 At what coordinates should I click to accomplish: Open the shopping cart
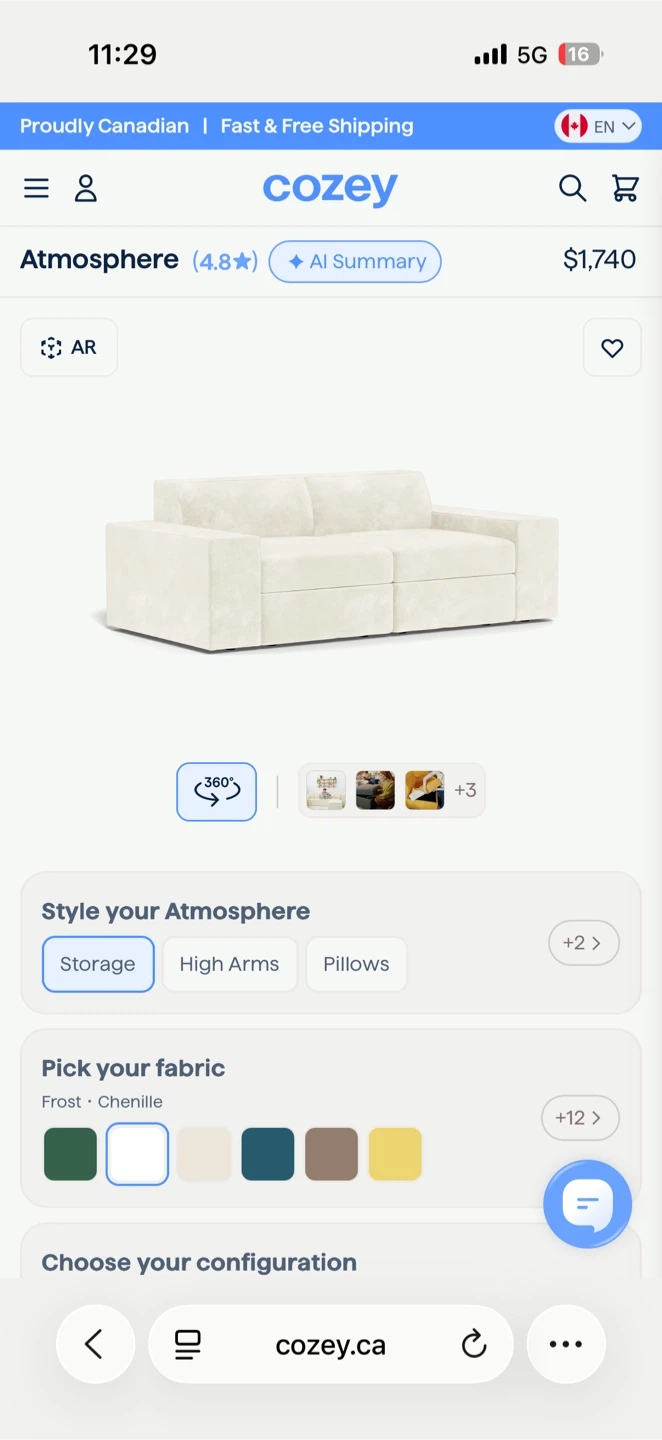point(626,188)
